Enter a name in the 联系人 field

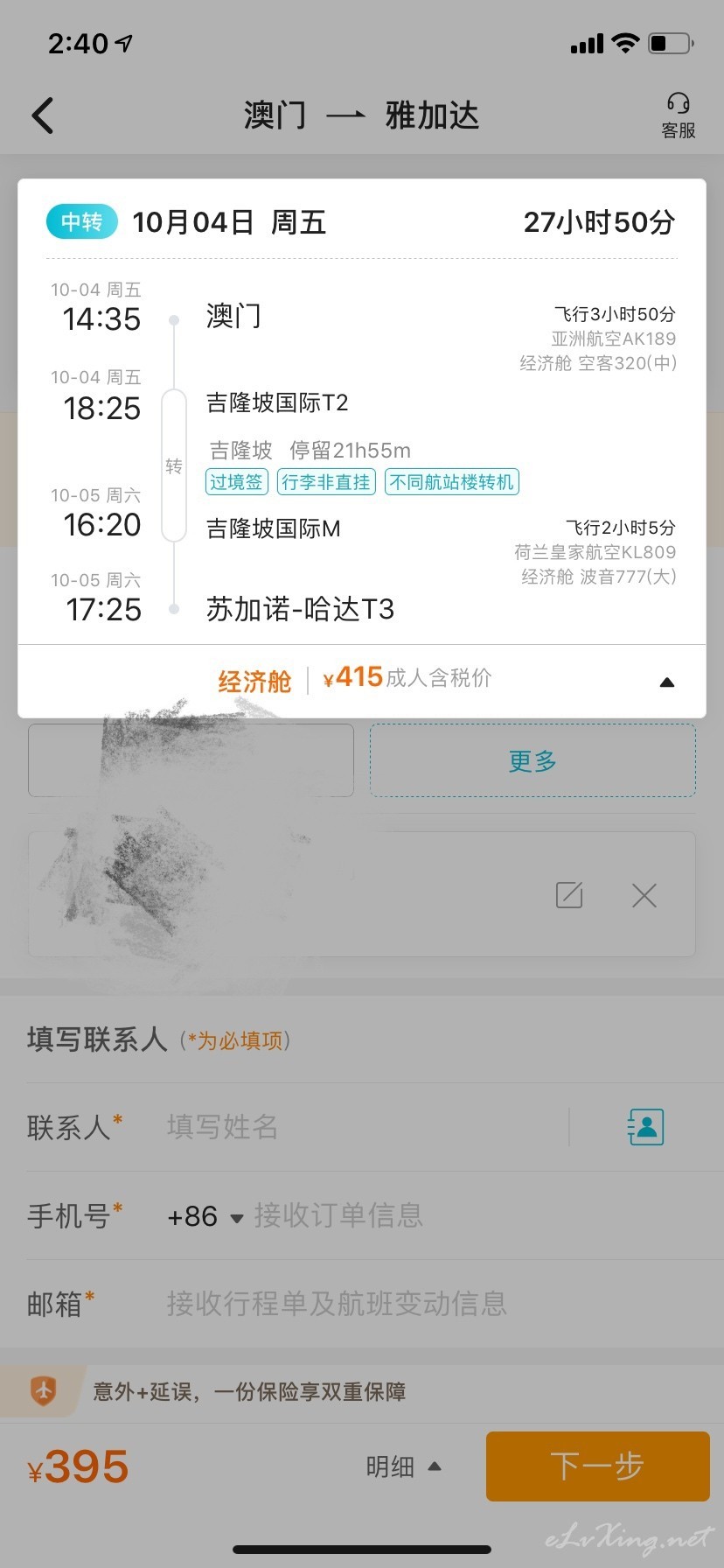pos(363,1127)
